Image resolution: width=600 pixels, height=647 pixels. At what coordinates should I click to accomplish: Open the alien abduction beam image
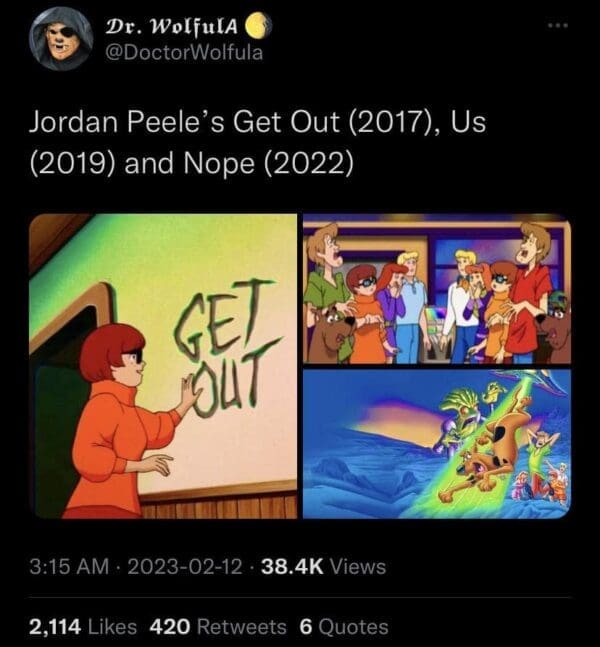pyautogui.click(x=437, y=443)
